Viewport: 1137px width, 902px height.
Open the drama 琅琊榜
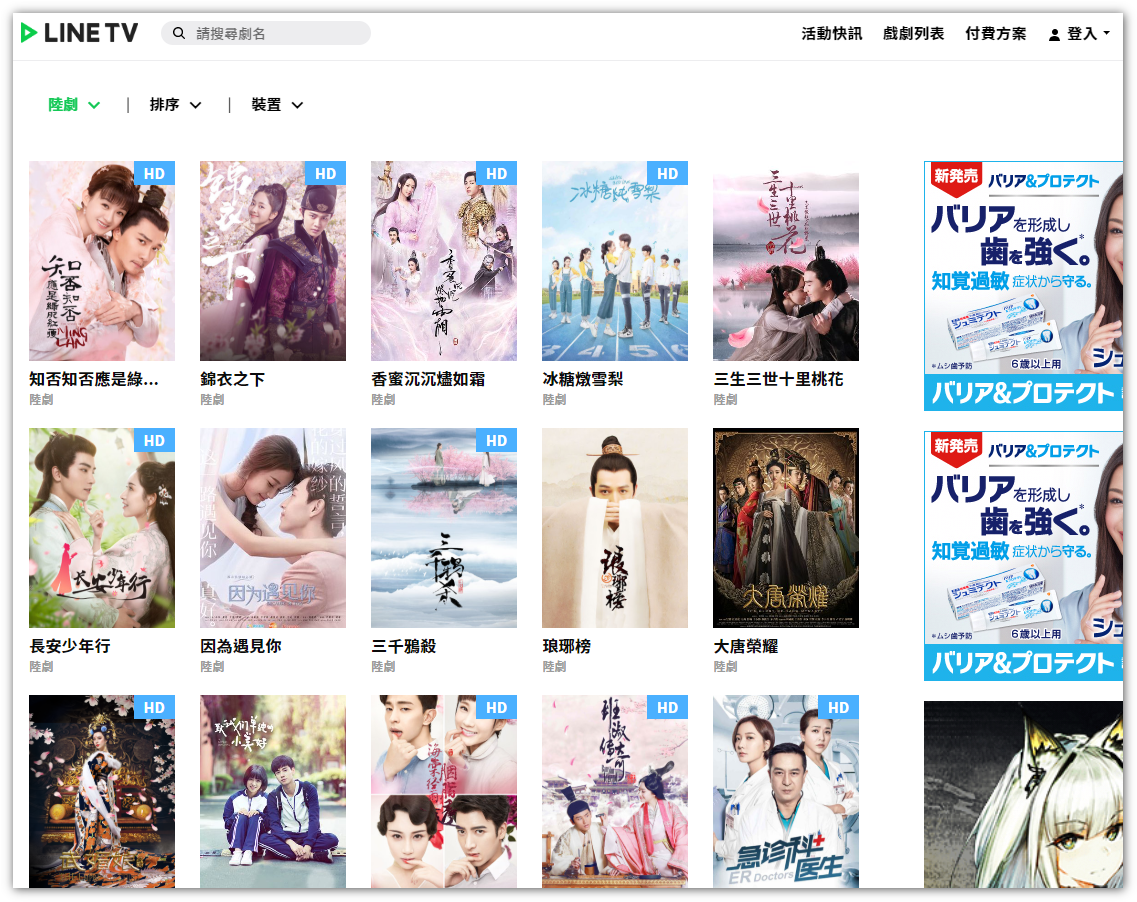coord(615,528)
